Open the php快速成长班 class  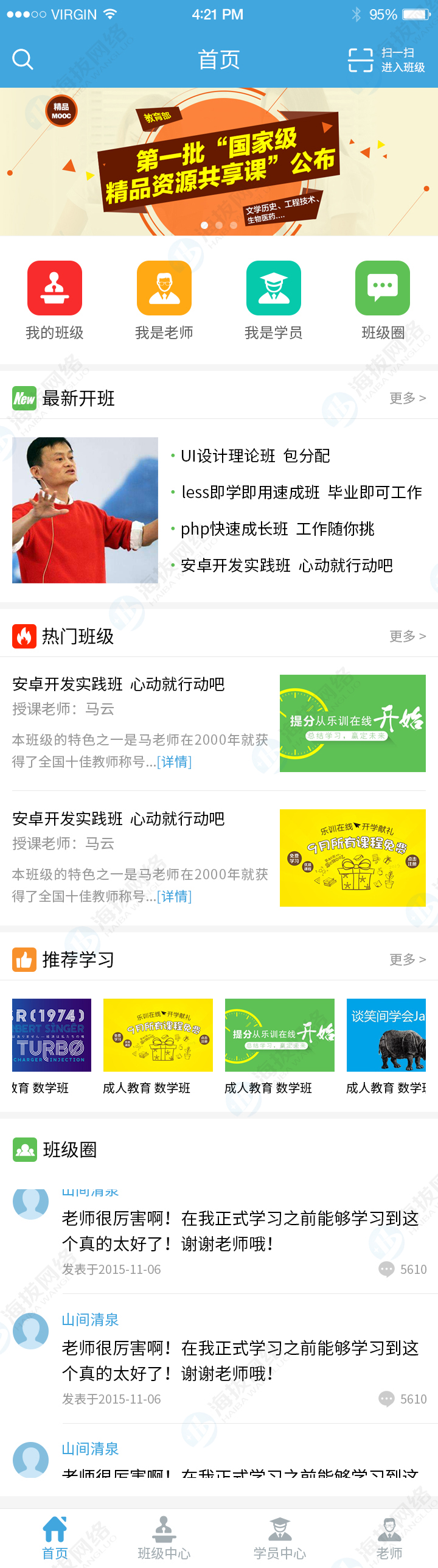click(x=277, y=529)
